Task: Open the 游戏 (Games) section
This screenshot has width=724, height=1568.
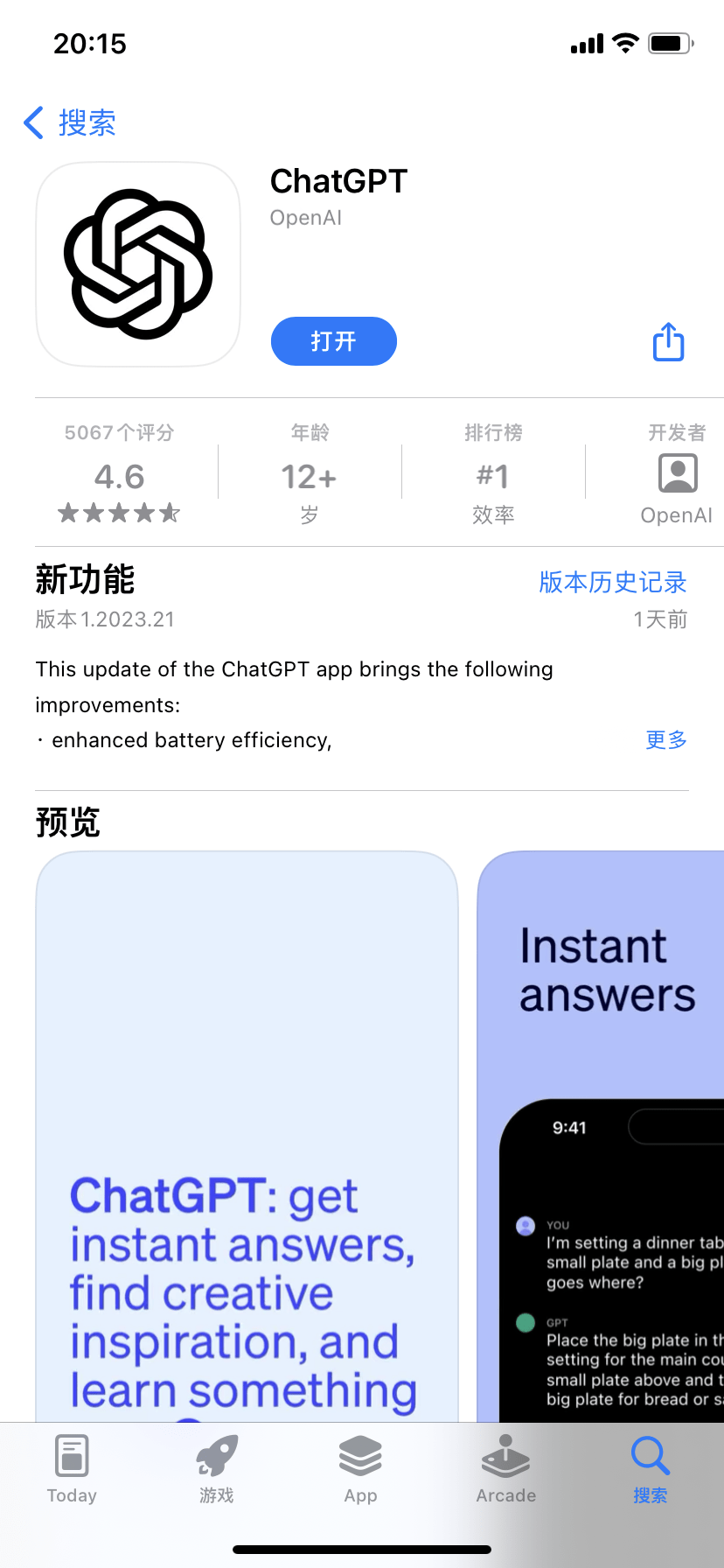Action: (216, 1470)
